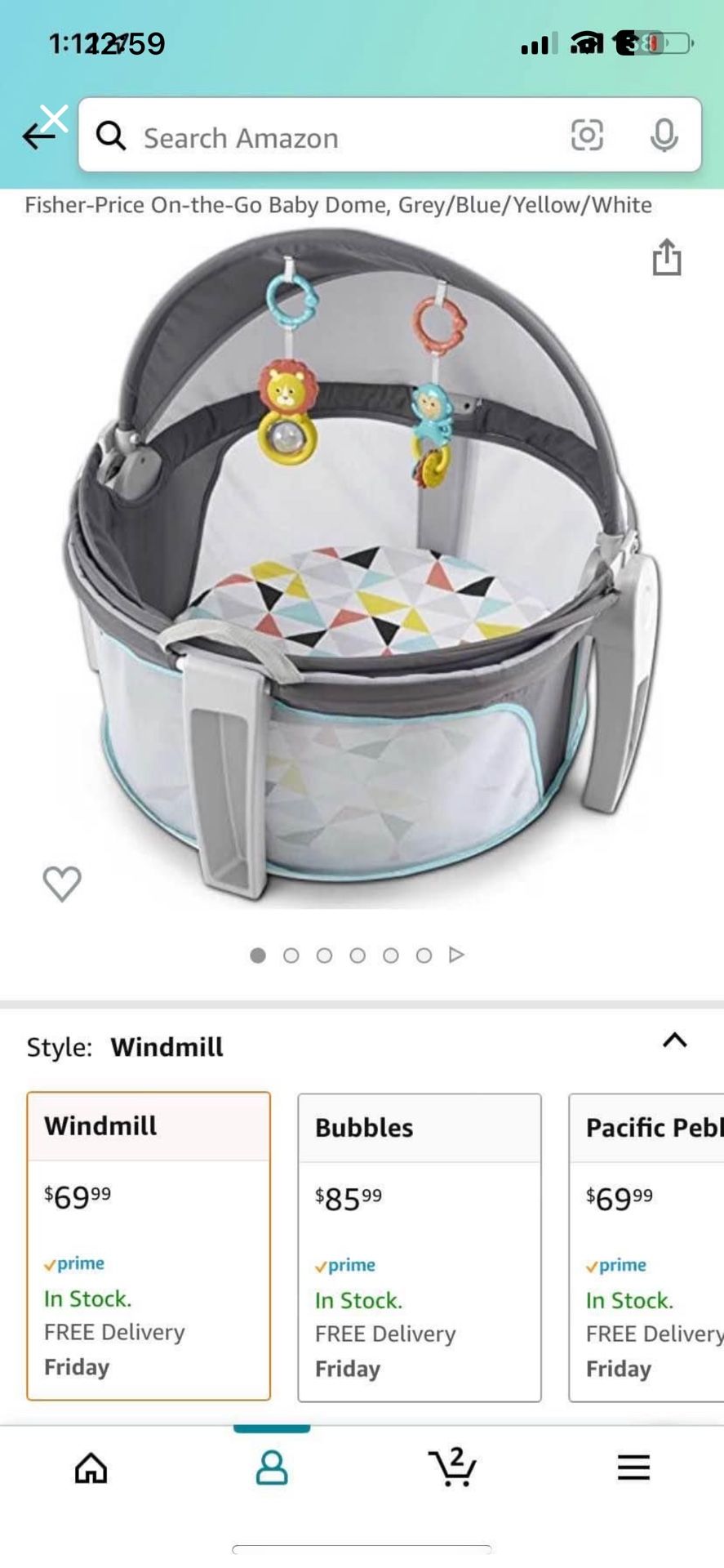Play the product video indicator
The width and height of the screenshot is (724, 1568).
tap(457, 954)
